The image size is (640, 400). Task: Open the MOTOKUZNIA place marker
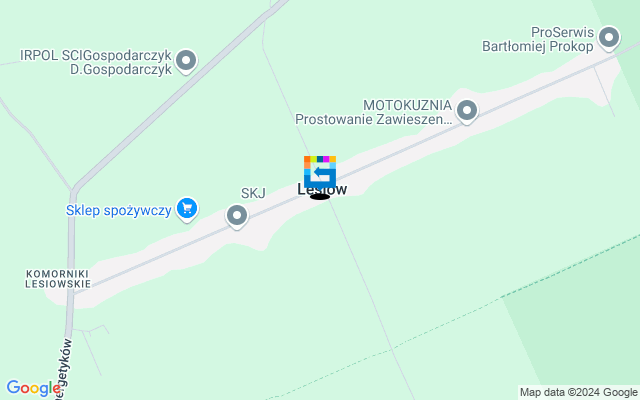[467, 111]
